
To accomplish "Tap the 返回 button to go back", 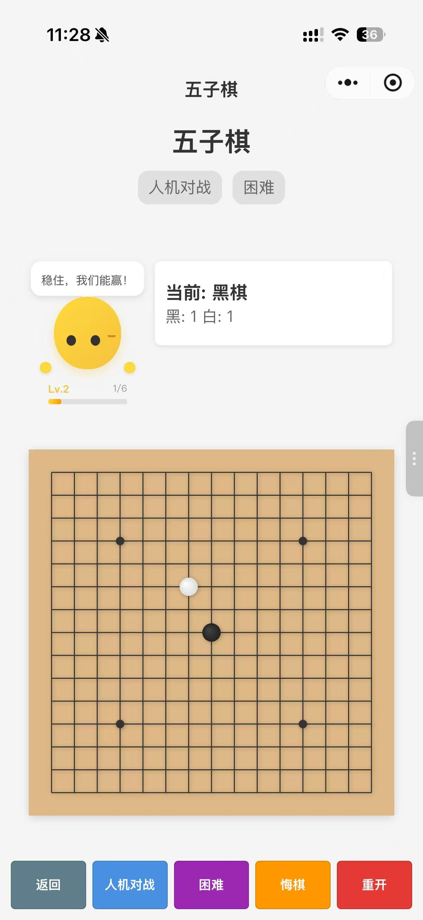I will [x=48, y=884].
